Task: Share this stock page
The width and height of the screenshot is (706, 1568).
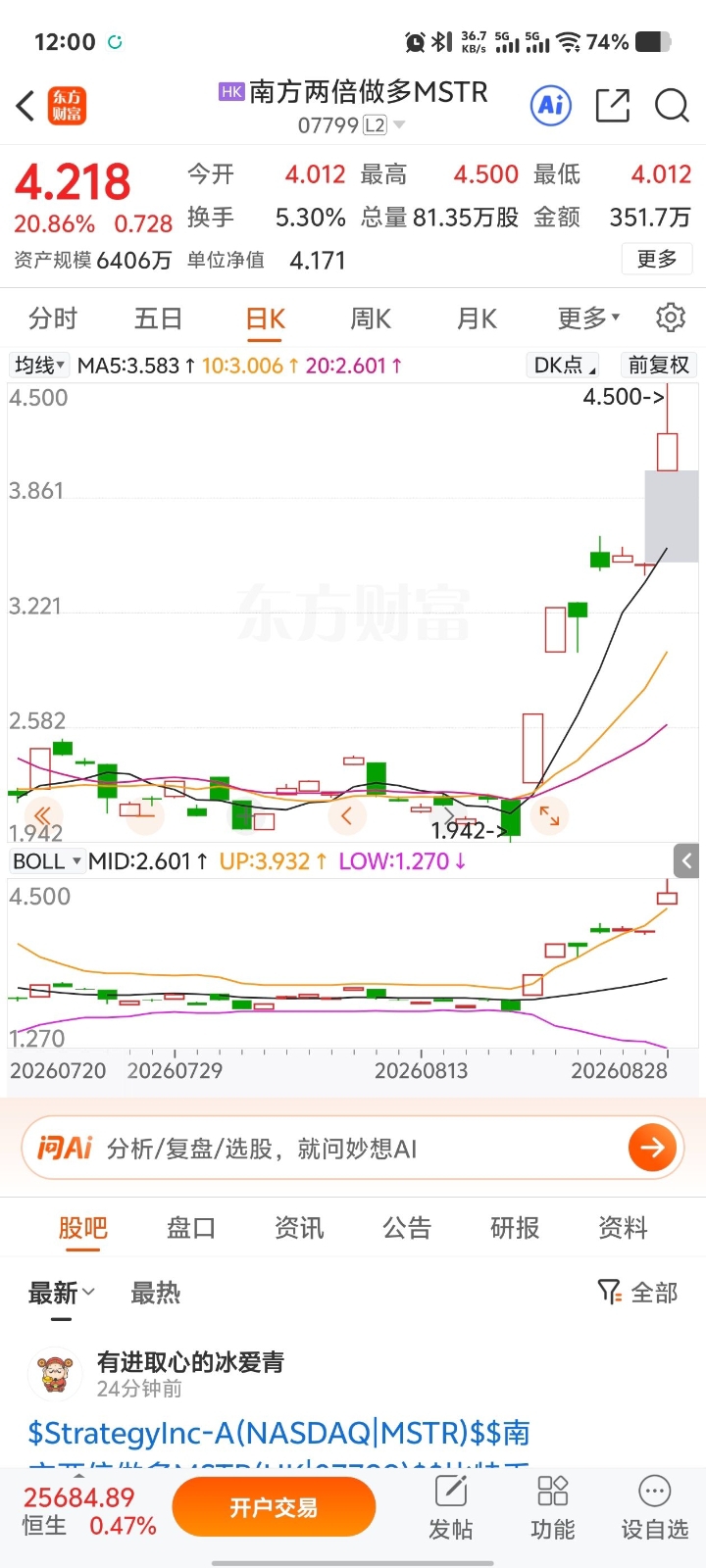Action: coord(613,105)
